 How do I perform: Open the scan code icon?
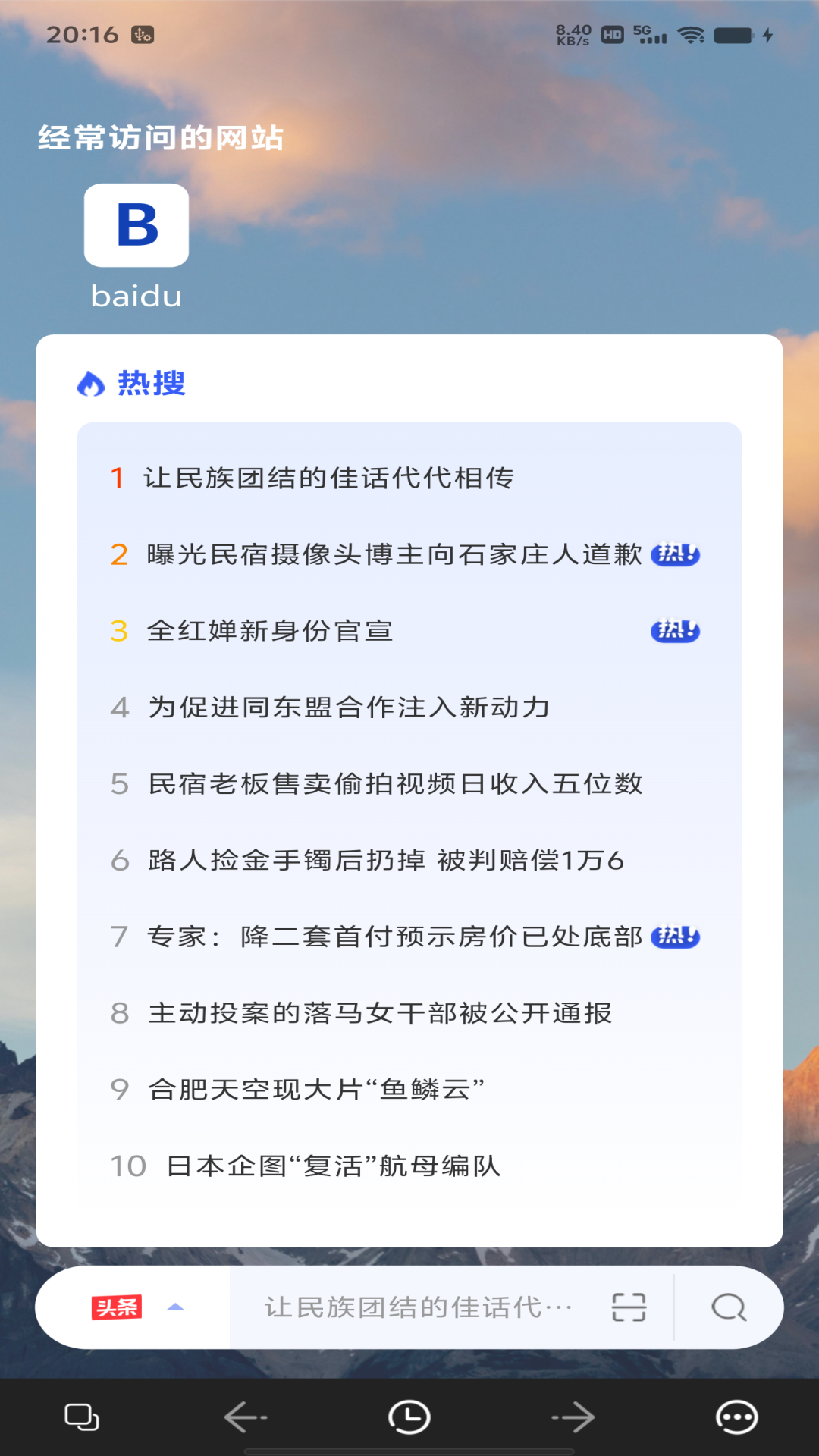(x=629, y=1307)
